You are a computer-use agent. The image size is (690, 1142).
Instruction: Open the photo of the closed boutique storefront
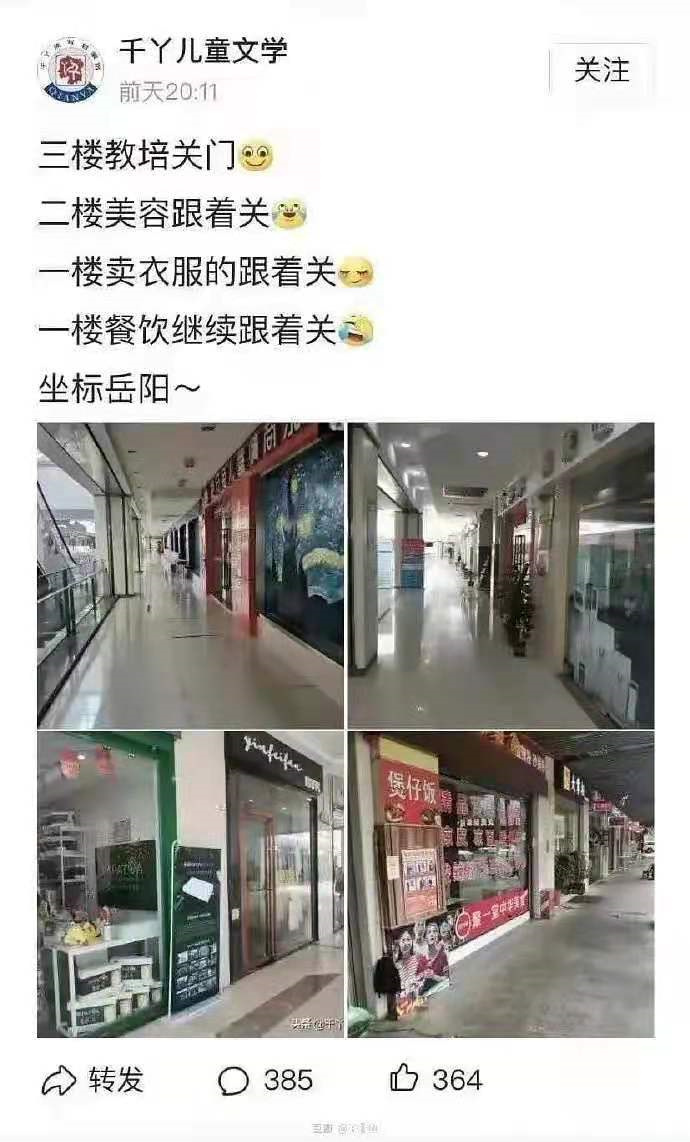click(190, 884)
